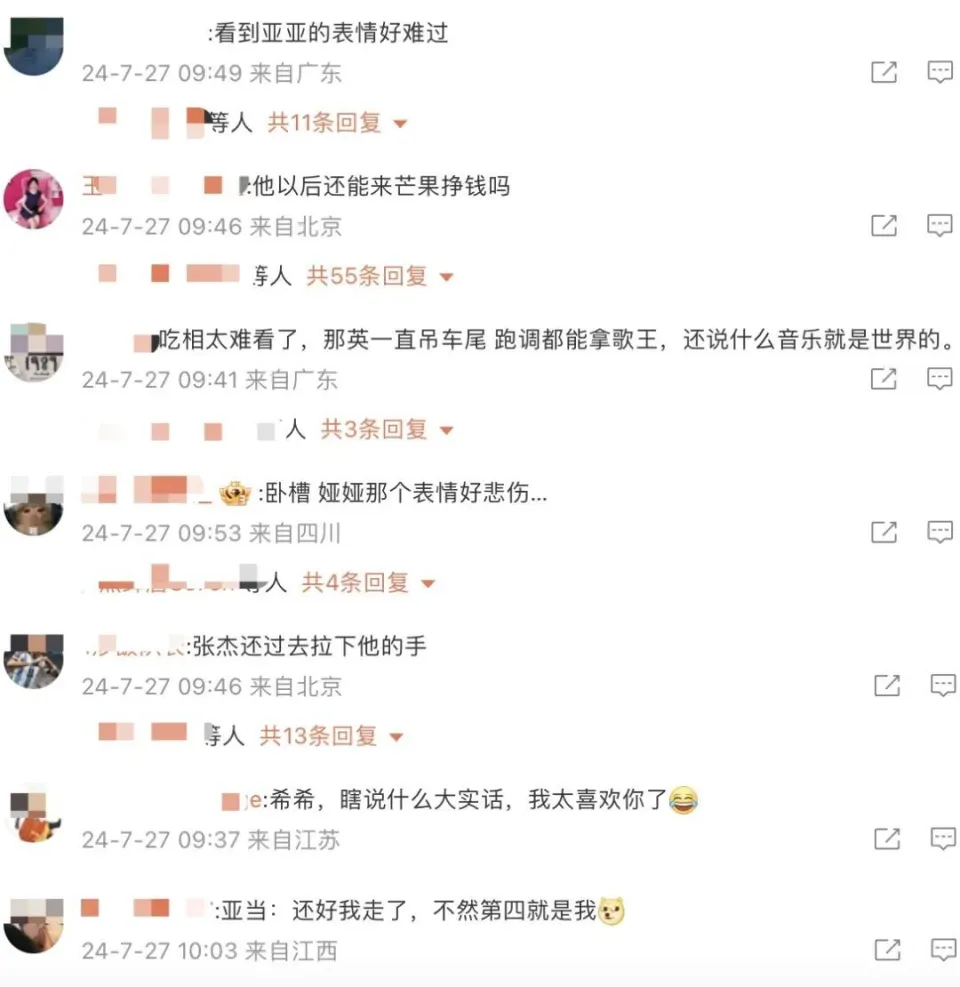Reply to comment 希希，瞎说什么大实话
960x987 pixels.
click(x=942, y=839)
